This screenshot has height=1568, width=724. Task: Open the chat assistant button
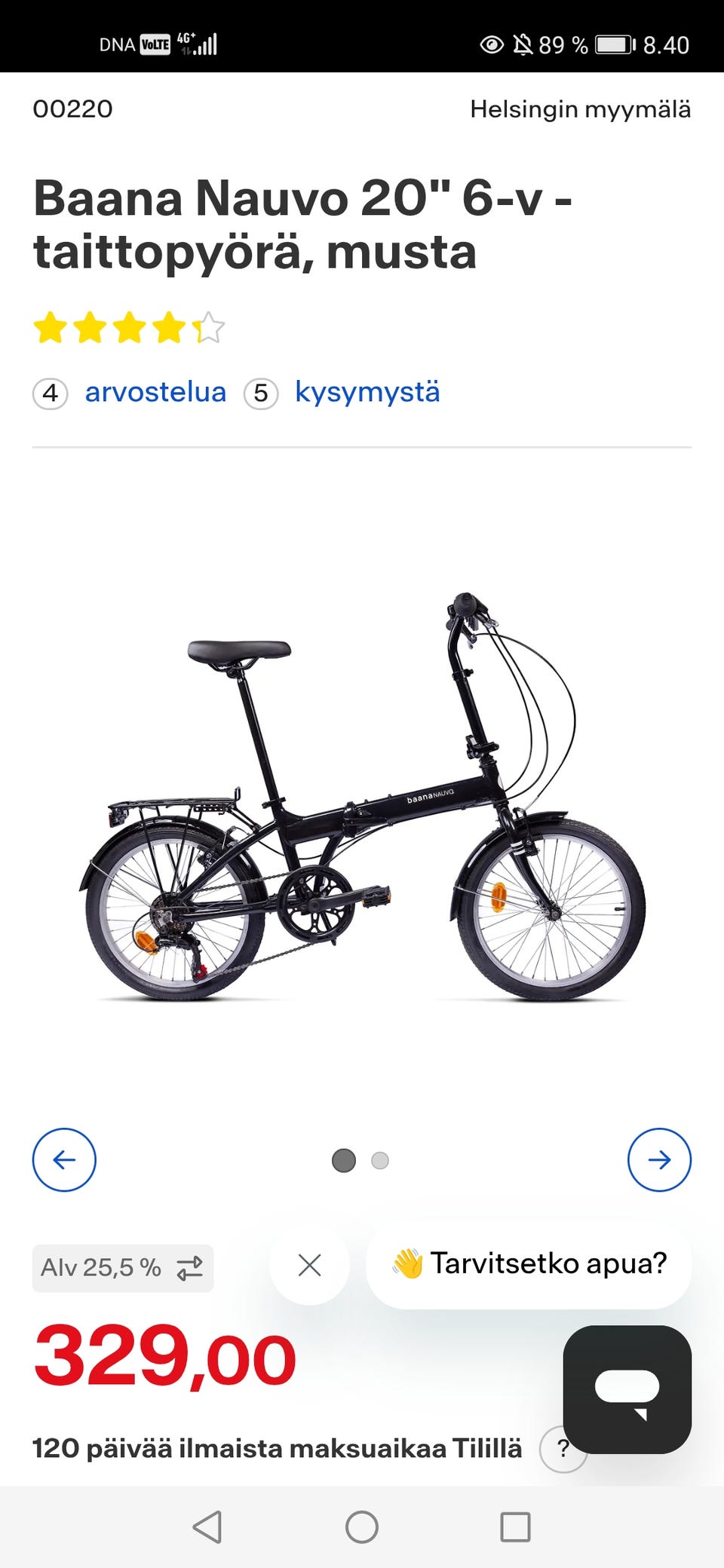tap(627, 1389)
